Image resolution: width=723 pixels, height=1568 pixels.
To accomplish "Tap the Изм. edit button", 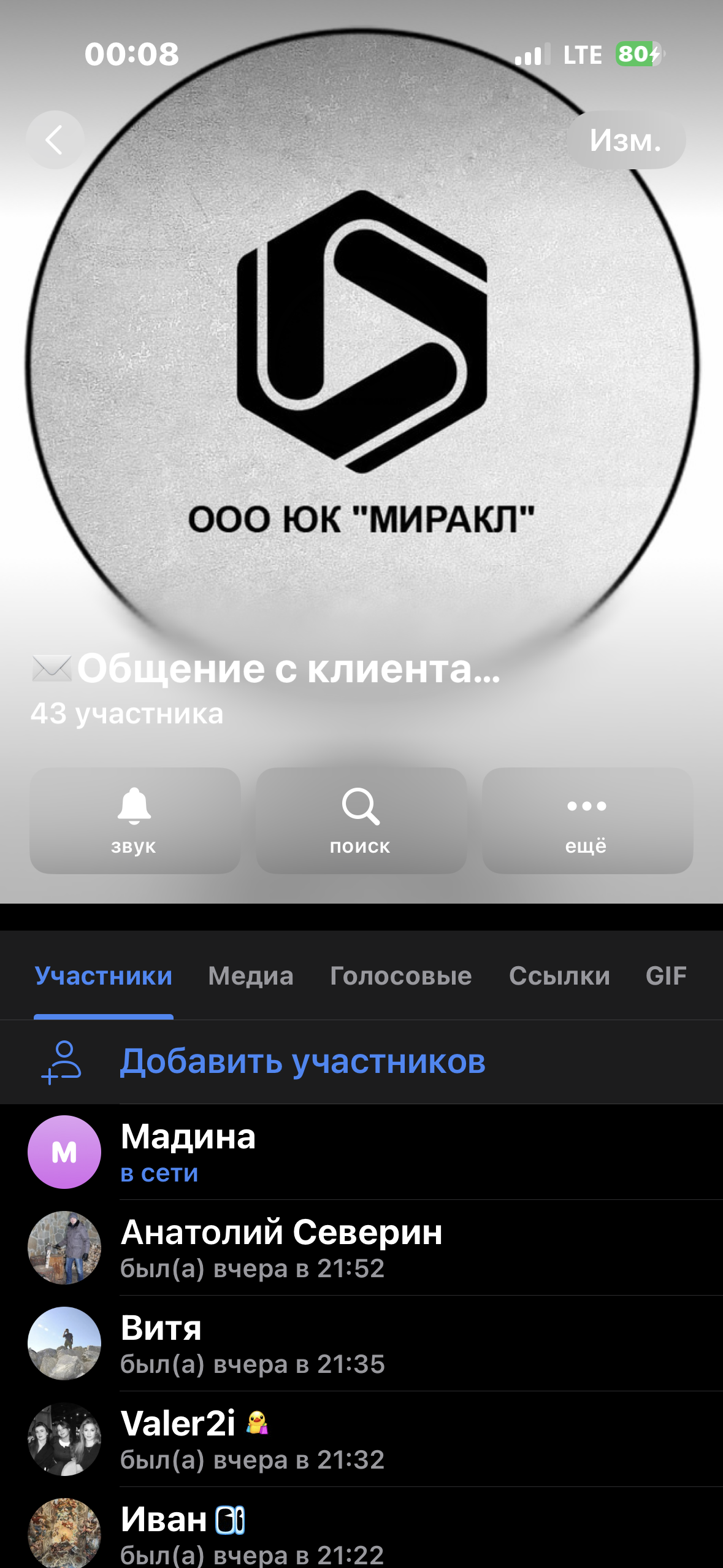I will pyautogui.click(x=625, y=140).
